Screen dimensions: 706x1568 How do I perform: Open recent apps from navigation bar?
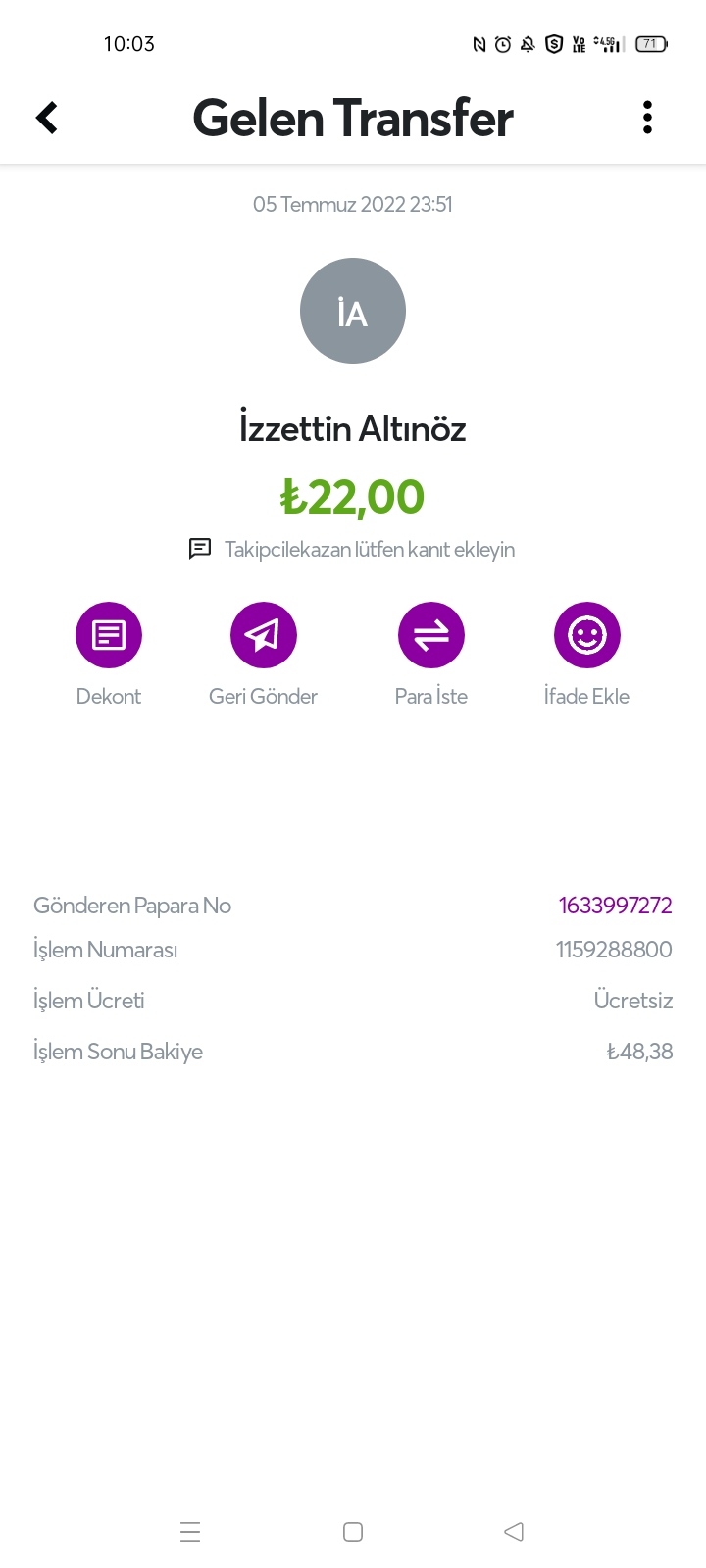coord(190,1532)
